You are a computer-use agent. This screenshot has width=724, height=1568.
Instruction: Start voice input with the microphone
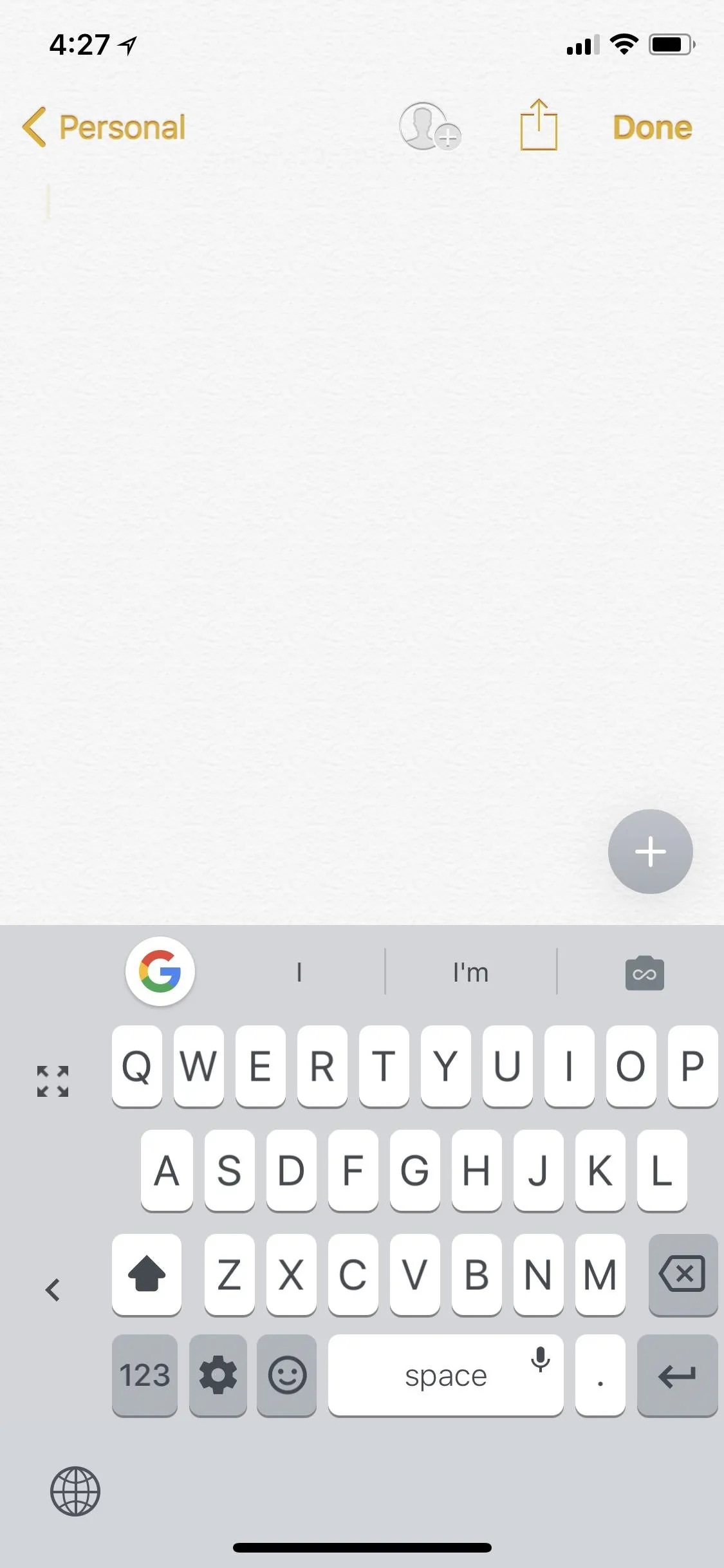[541, 1359]
